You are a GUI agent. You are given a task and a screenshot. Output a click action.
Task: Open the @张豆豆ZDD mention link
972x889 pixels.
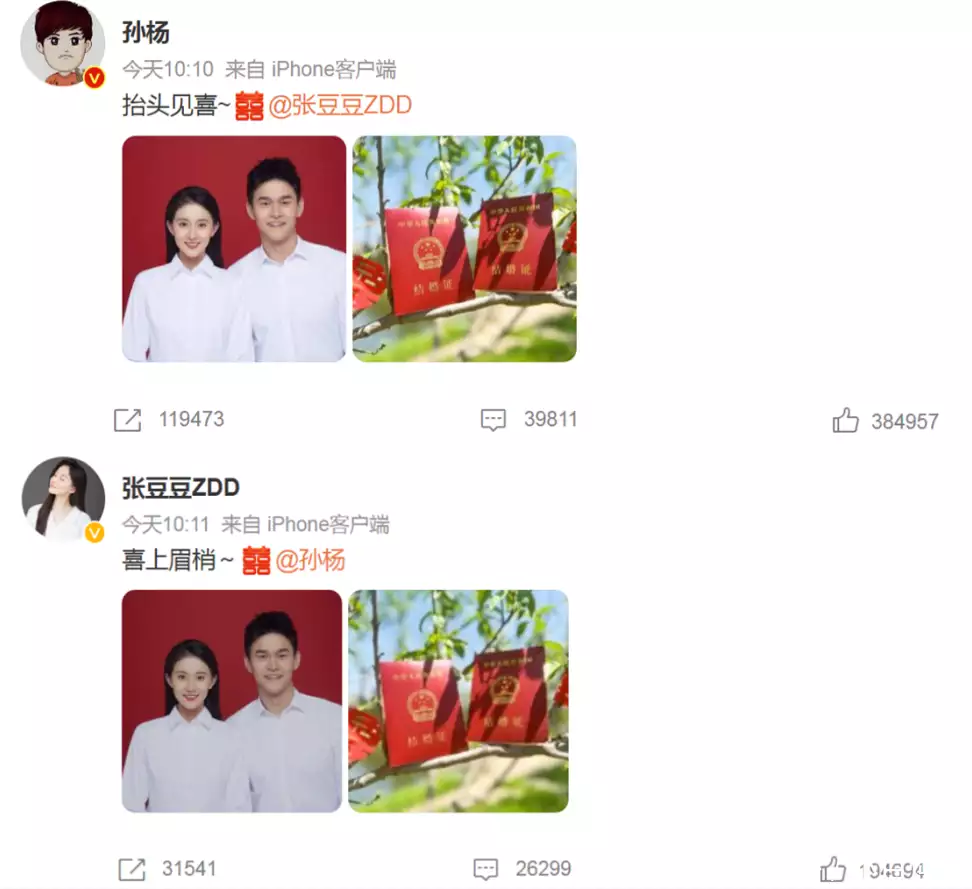pyautogui.click(x=340, y=105)
